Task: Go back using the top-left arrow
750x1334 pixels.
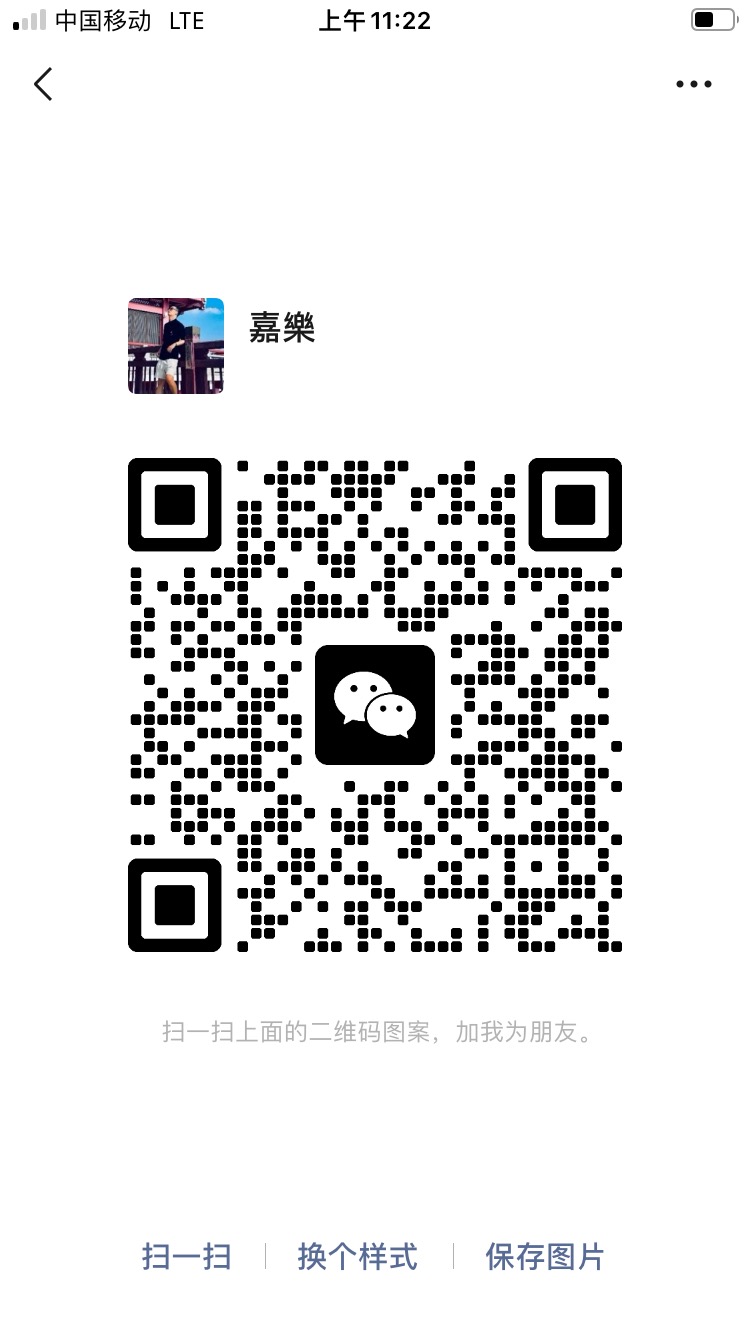Action: pyautogui.click(x=43, y=84)
